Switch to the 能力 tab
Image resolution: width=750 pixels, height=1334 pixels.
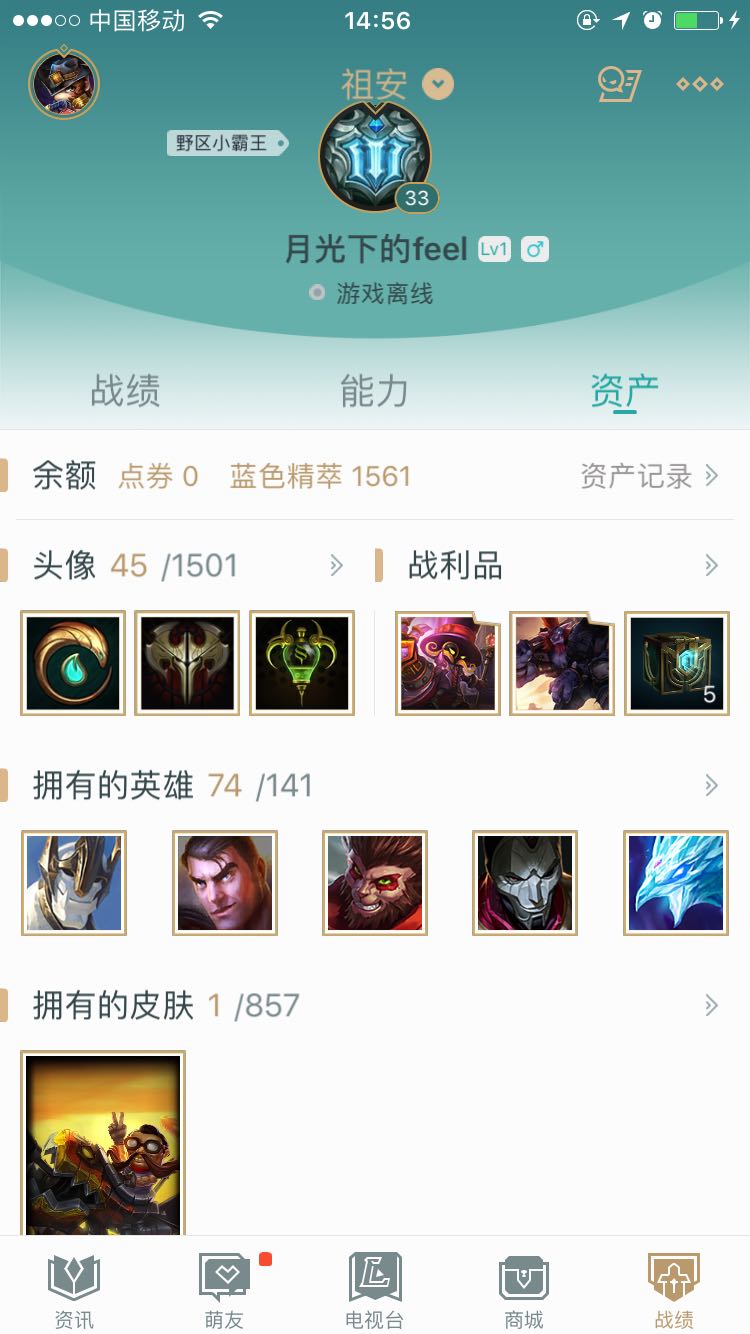point(374,391)
